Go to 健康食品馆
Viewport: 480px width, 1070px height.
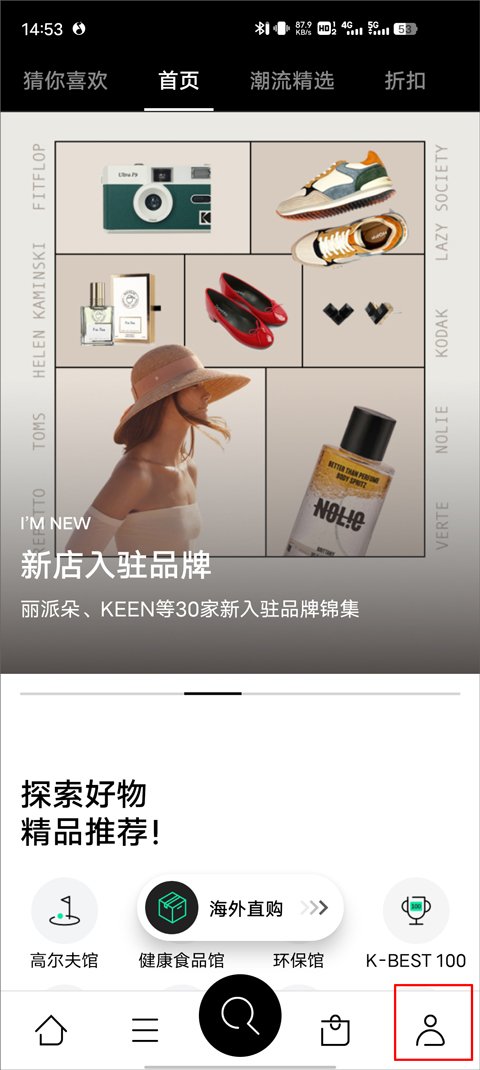(181, 961)
